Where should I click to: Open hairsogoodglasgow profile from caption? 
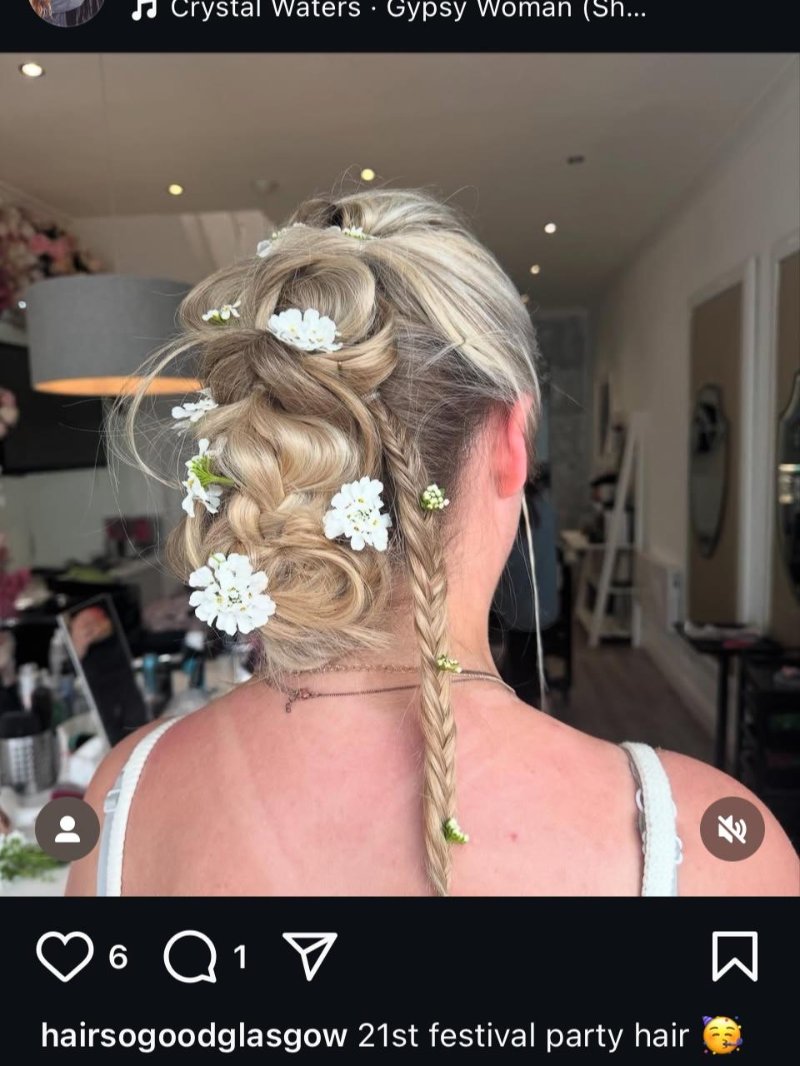click(x=194, y=1035)
